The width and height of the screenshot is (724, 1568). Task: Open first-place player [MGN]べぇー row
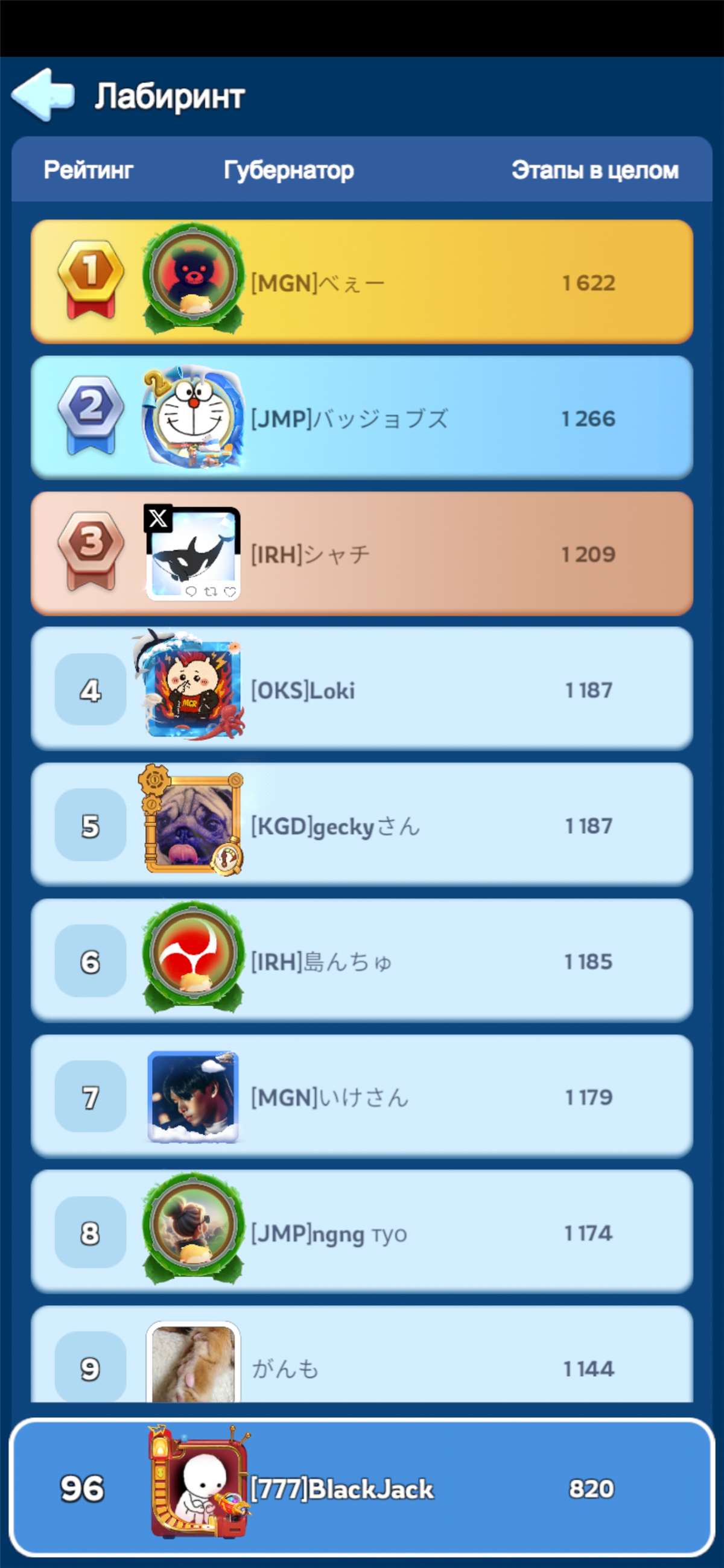click(361, 282)
